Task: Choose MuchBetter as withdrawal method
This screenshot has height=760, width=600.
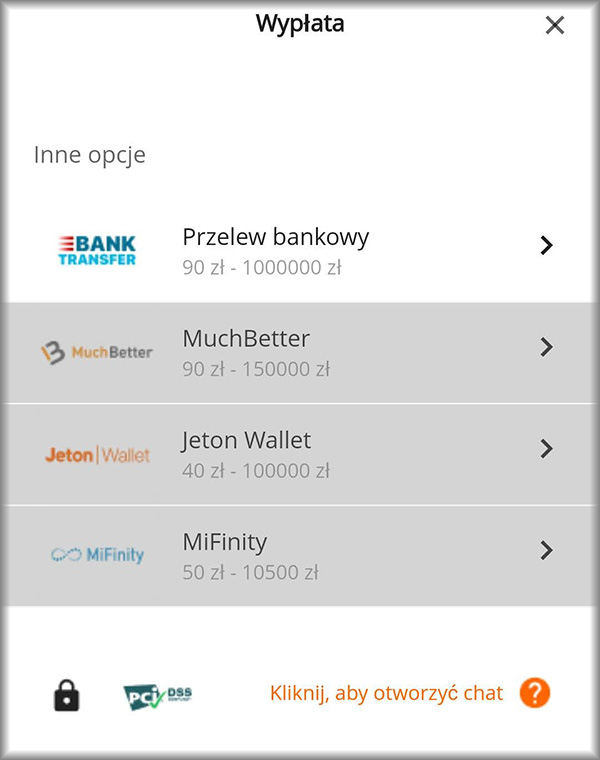Action: click(300, 352)
